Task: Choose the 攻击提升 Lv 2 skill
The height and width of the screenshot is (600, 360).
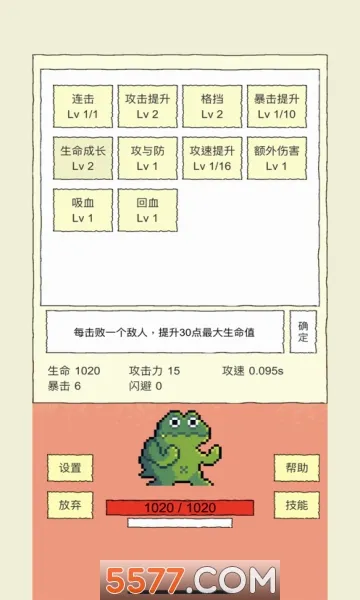Action: coord(147,106)
